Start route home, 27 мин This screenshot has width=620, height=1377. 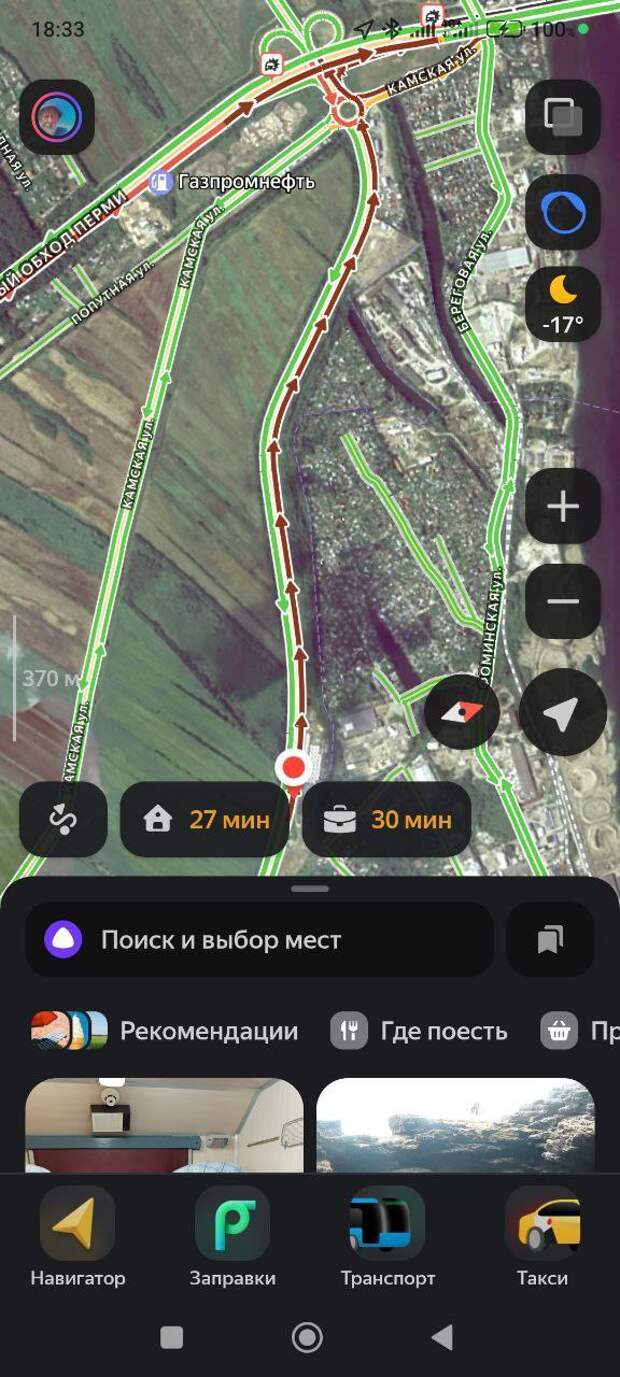coord(205,820)
